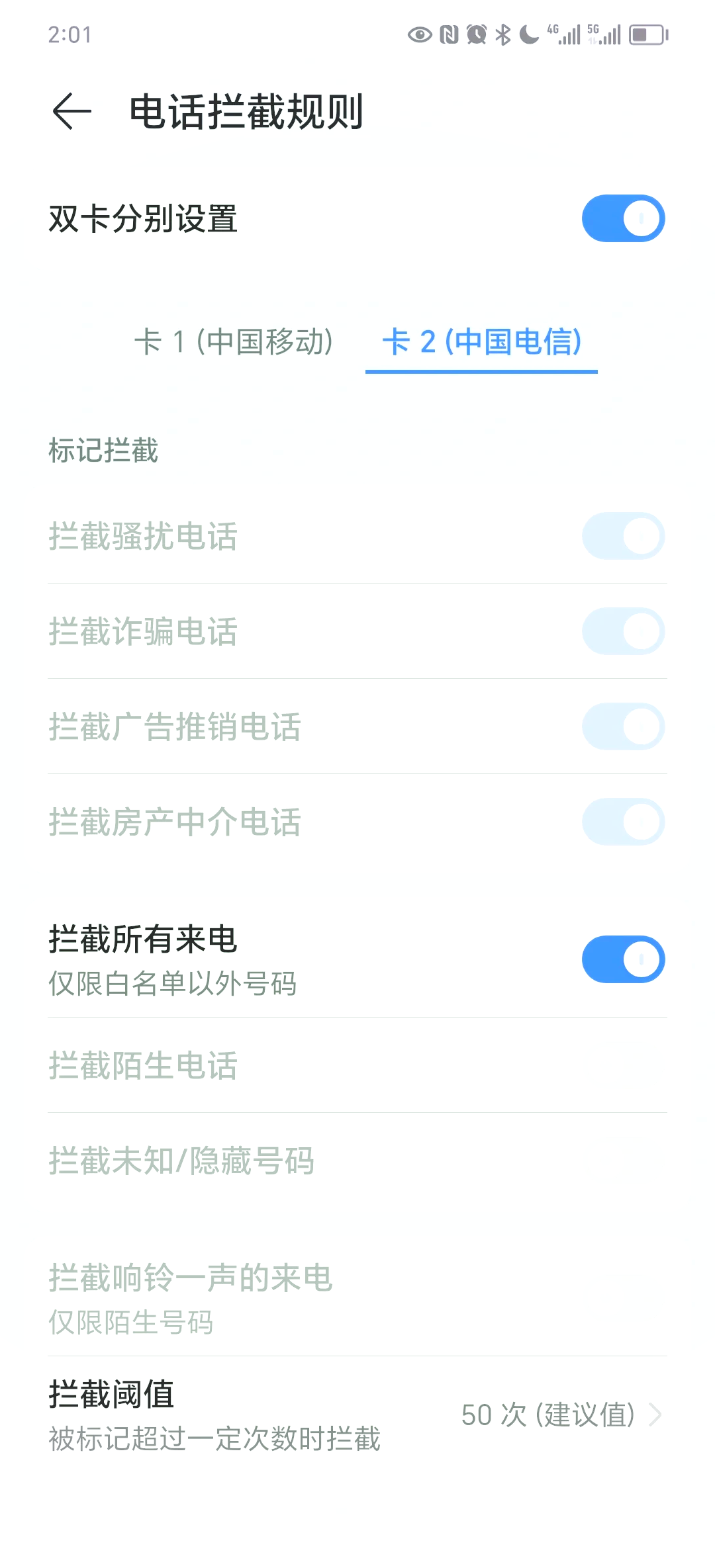
Task: Disable 拦截所有来电 switch
Action: (623, 959)
